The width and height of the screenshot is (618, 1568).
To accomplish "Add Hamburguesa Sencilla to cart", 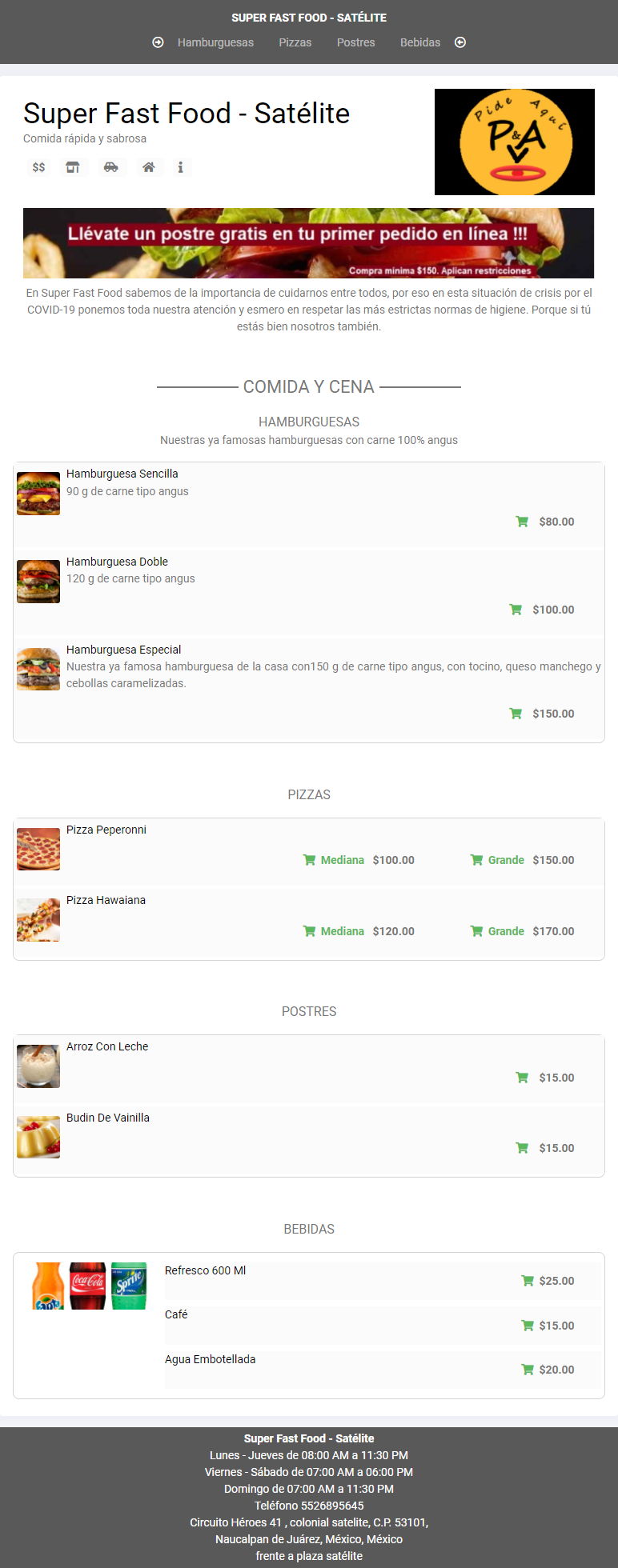I will coord(523,522).
